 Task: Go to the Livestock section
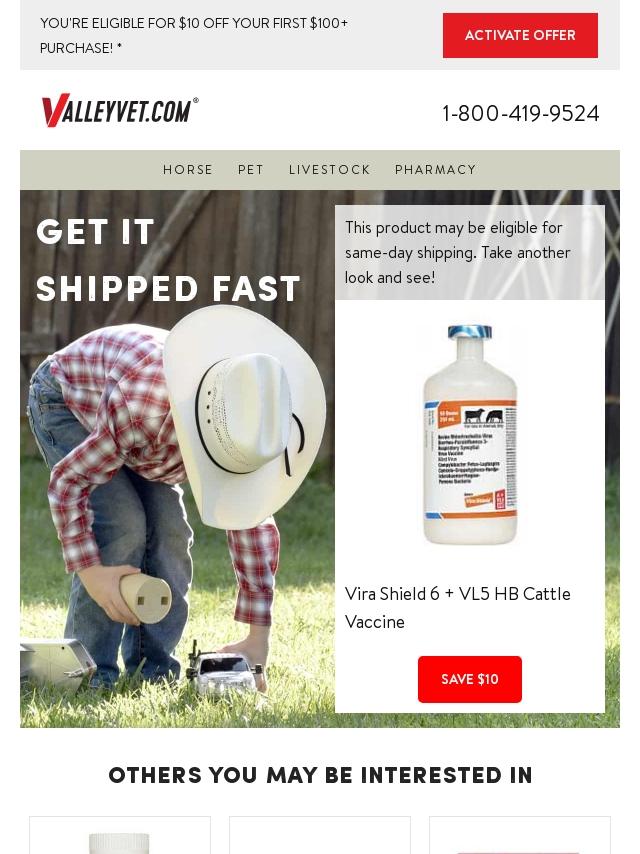coord(329,170)
